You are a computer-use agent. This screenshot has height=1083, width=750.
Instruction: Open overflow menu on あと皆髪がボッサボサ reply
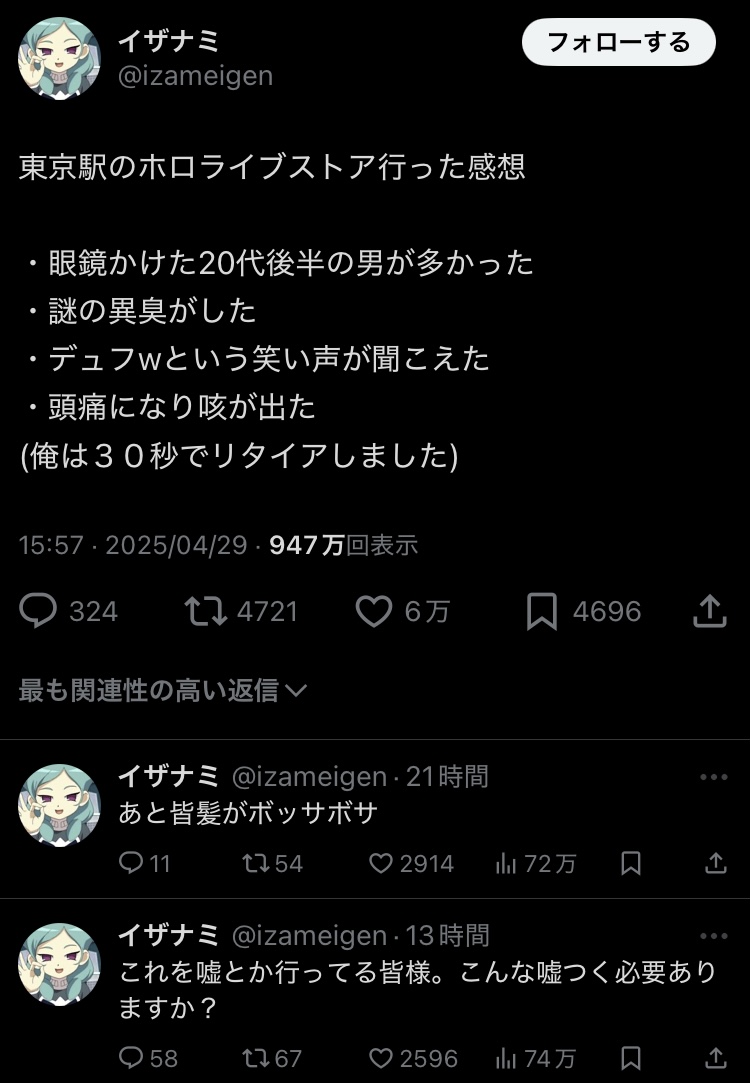click(714, 777)
